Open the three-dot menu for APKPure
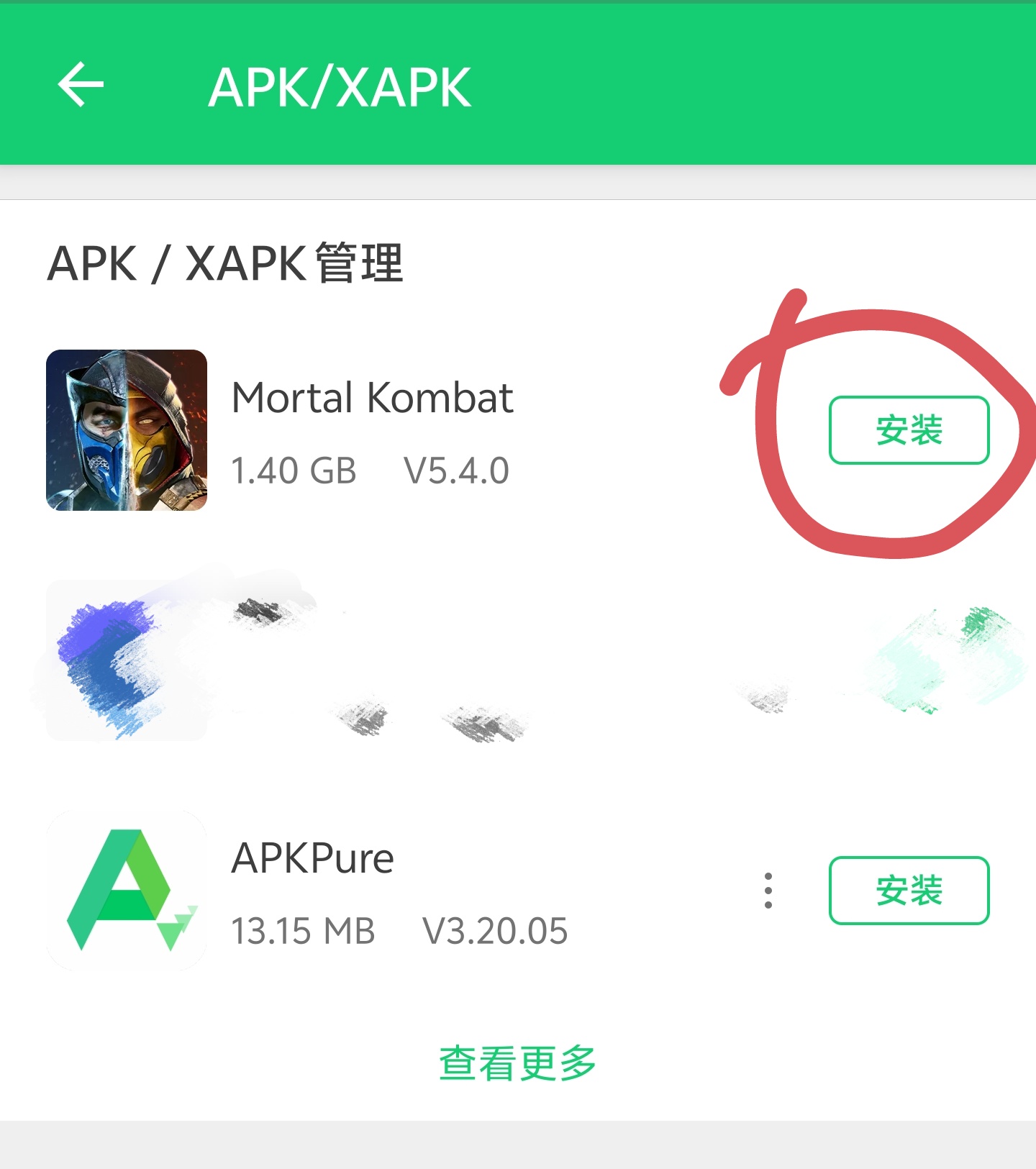The image size is (1036, 1169). (768, 891)
